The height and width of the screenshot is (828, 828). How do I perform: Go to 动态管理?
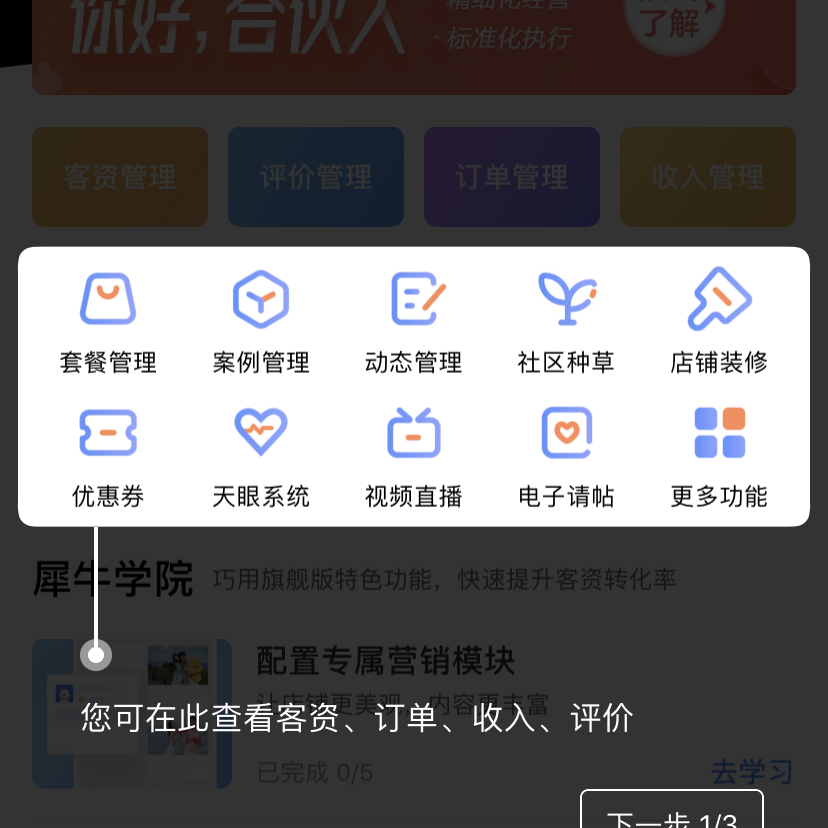pyautogui.click(x=414, y=322)
